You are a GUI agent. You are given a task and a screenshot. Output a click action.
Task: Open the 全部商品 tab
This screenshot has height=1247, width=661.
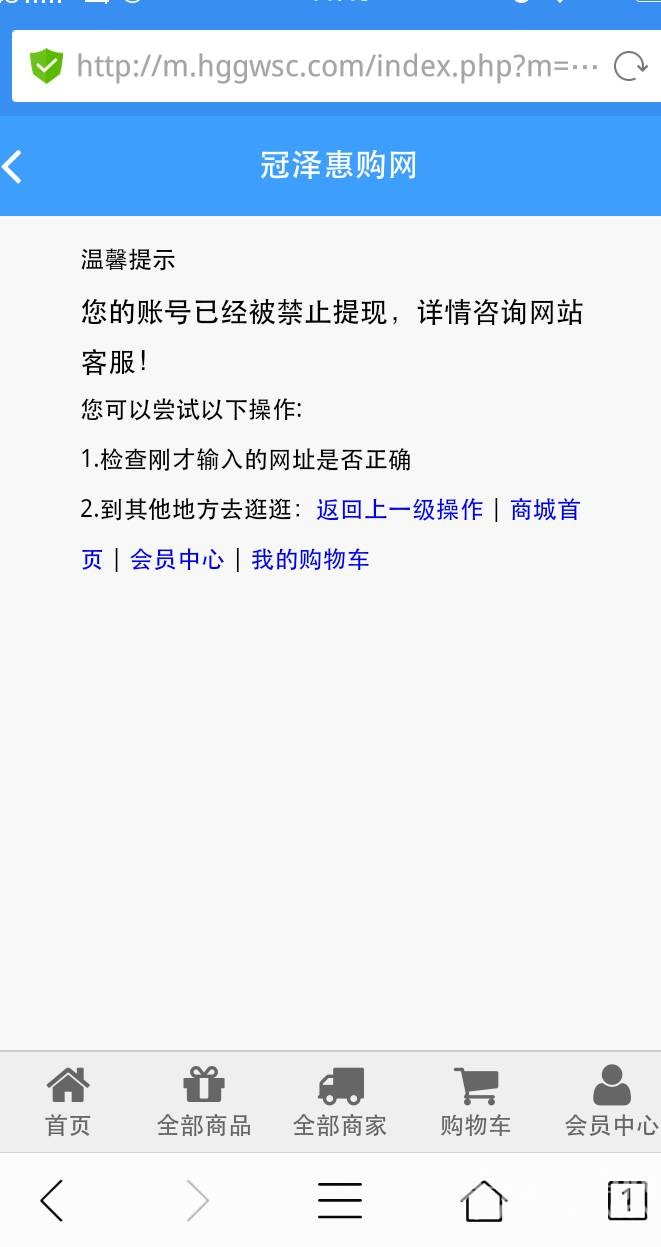click(203, 1102)
